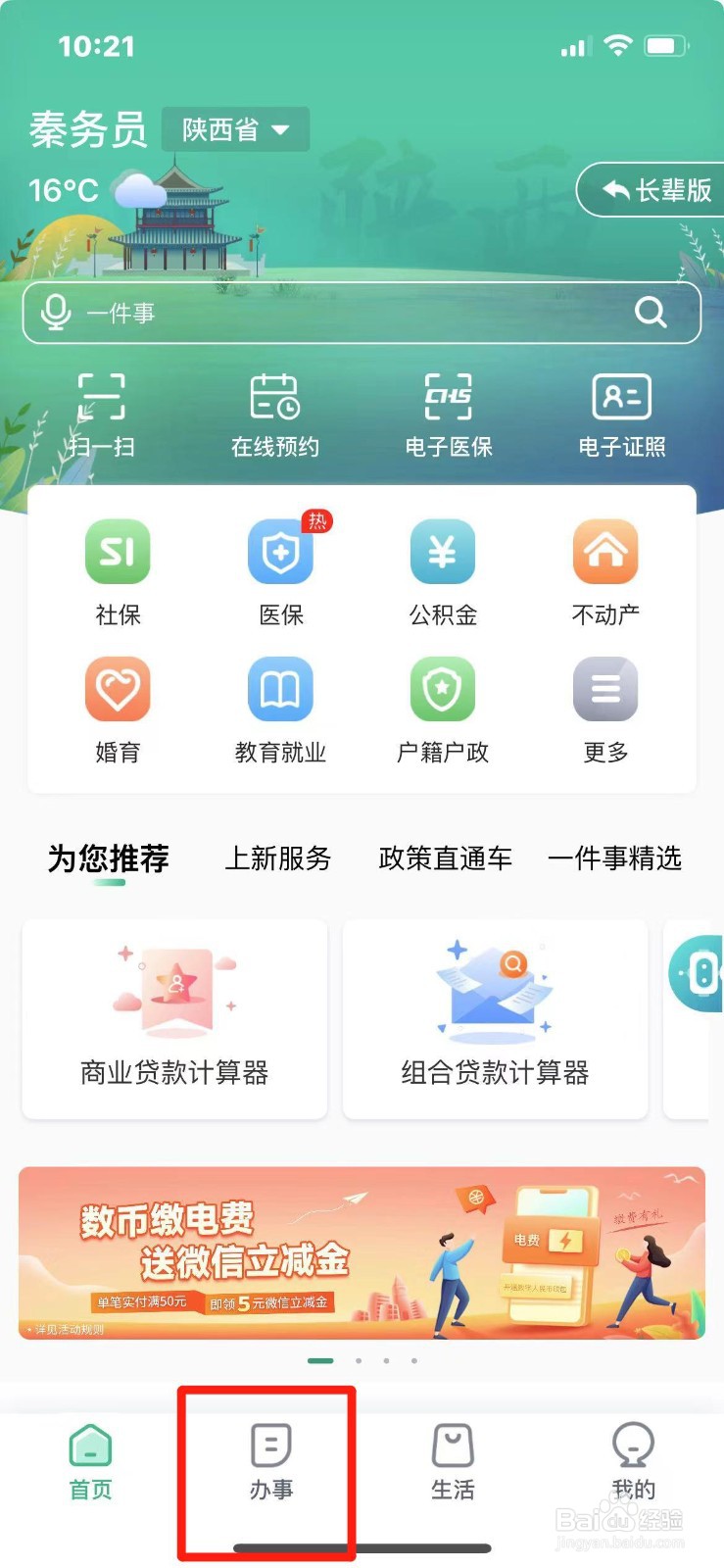Switch to the 政策直通车 tab

(444, 858)
